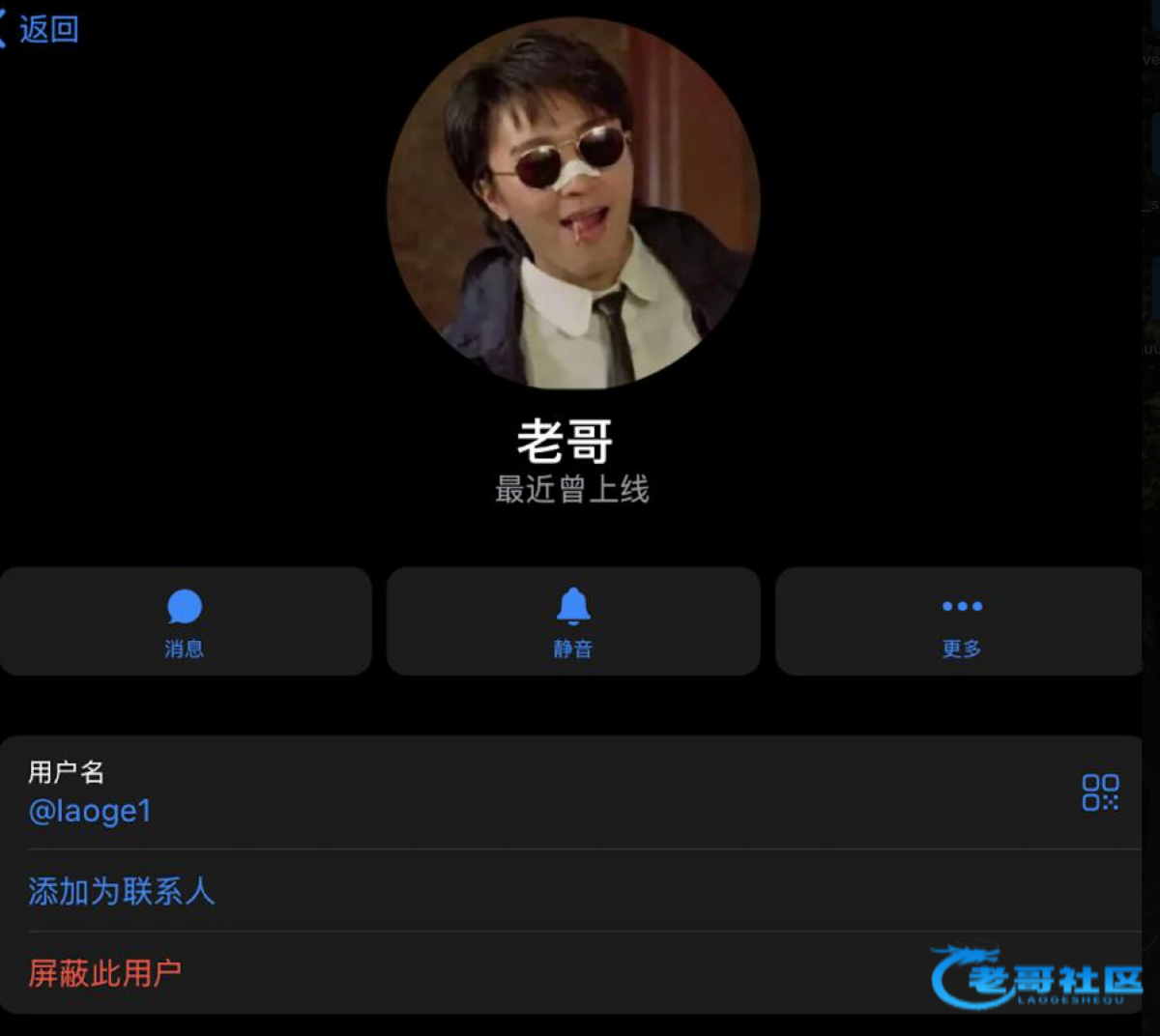Open the 消息 message button
The image size is (1160, 1036).
tap(185, 621)
